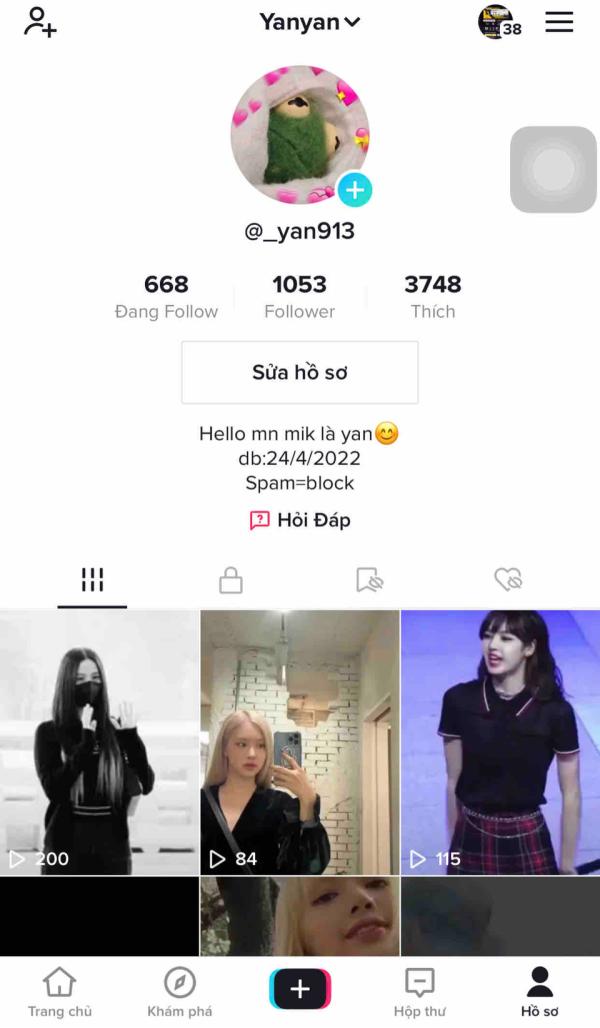Open the hamburger menu

point(559,22)
